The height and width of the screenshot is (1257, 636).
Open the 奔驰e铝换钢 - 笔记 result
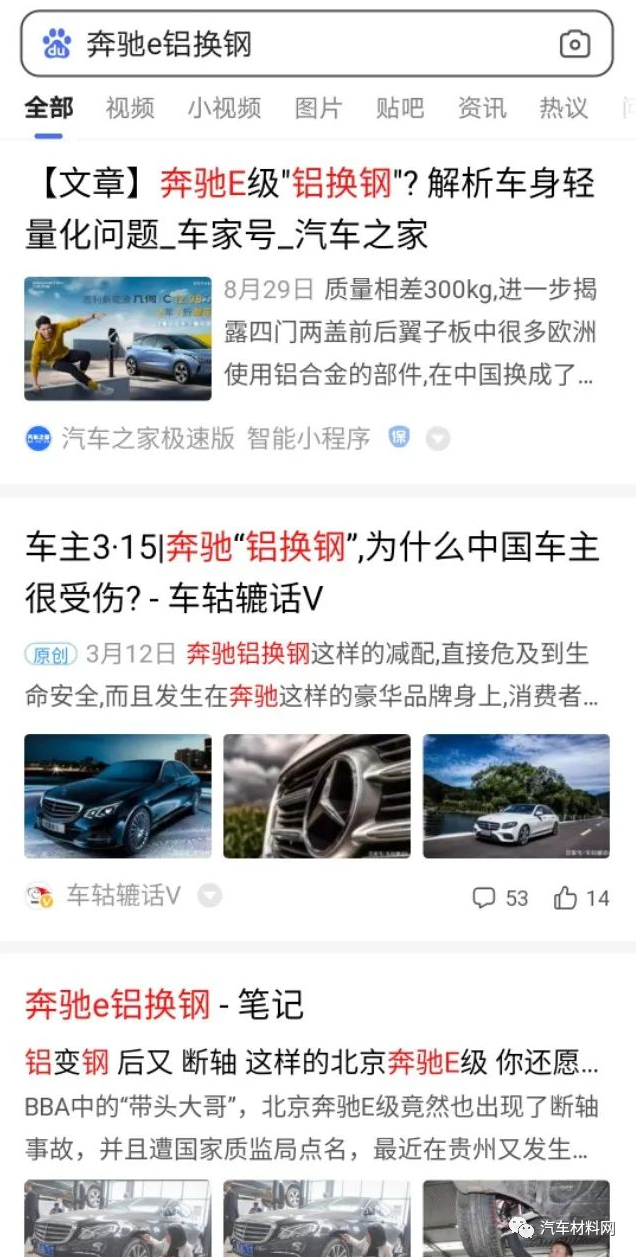[x=164, y=1005]
